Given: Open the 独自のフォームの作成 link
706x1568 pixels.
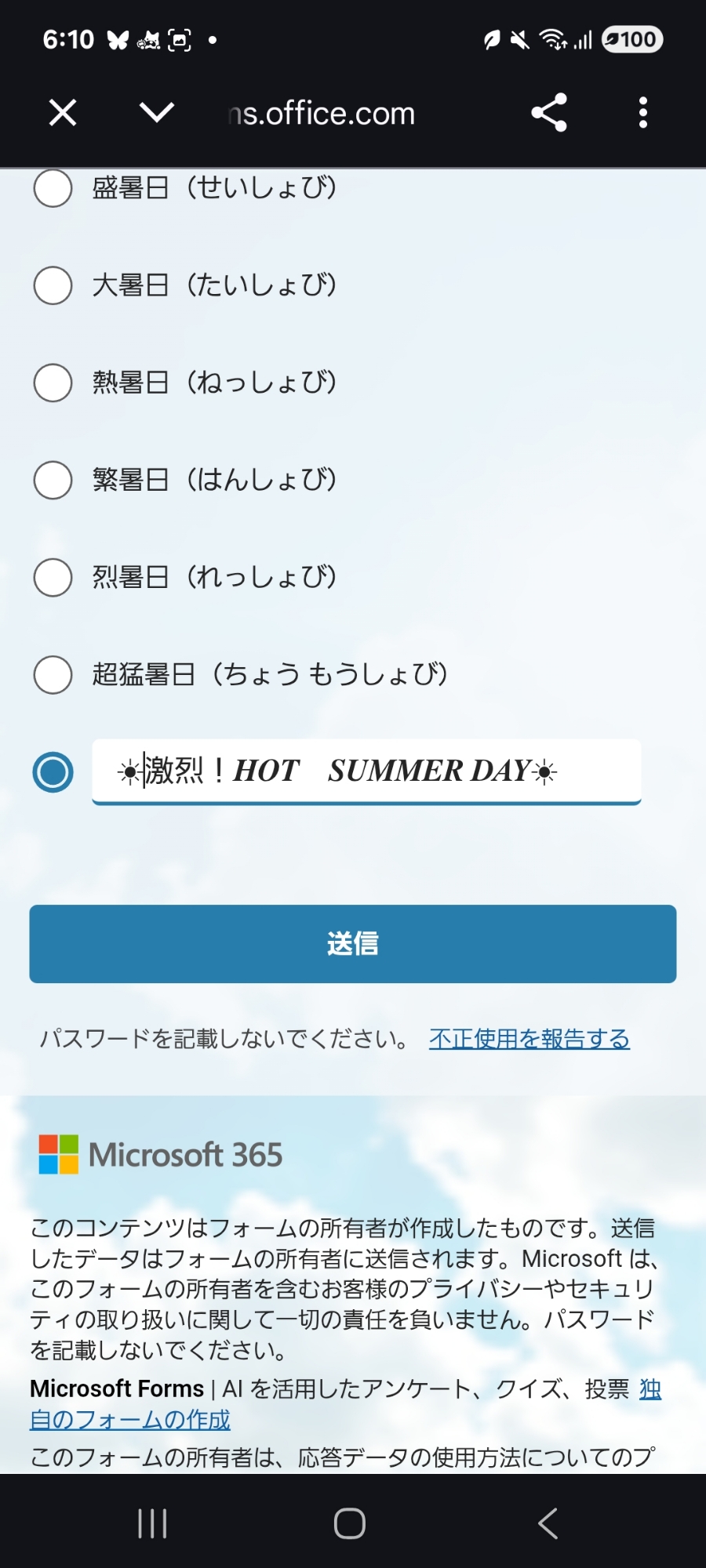Looking at the screenshot, I should coord(130,1420).
